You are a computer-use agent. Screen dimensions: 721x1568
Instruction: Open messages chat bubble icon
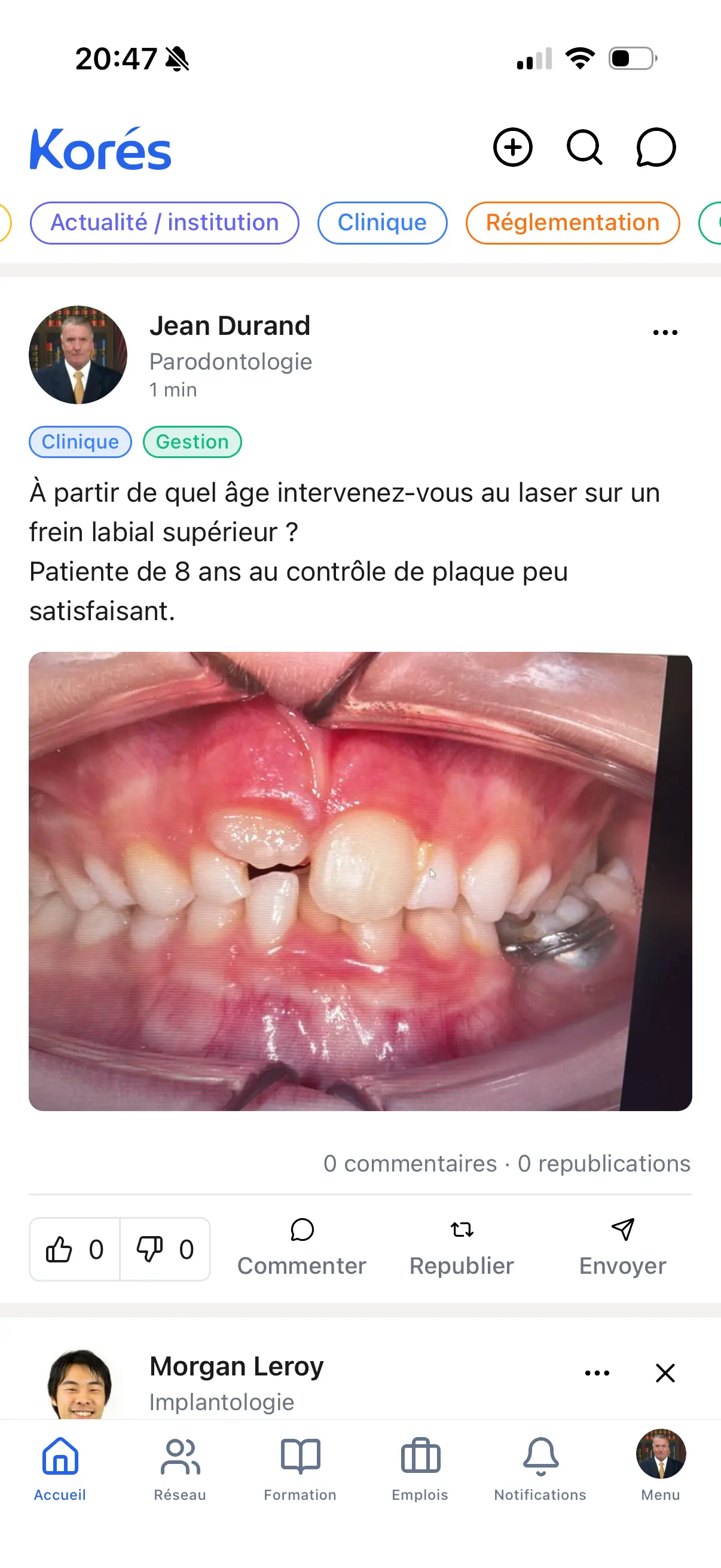click(x=655, y=147)
